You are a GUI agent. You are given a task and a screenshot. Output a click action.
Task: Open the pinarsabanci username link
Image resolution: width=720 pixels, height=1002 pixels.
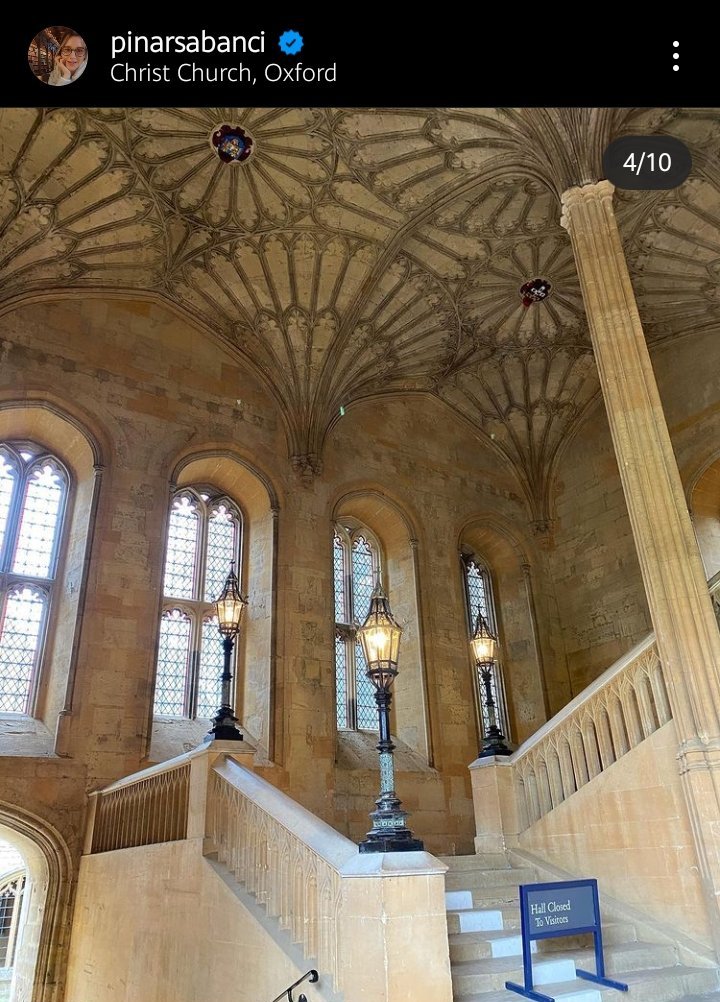coord(187,42)
